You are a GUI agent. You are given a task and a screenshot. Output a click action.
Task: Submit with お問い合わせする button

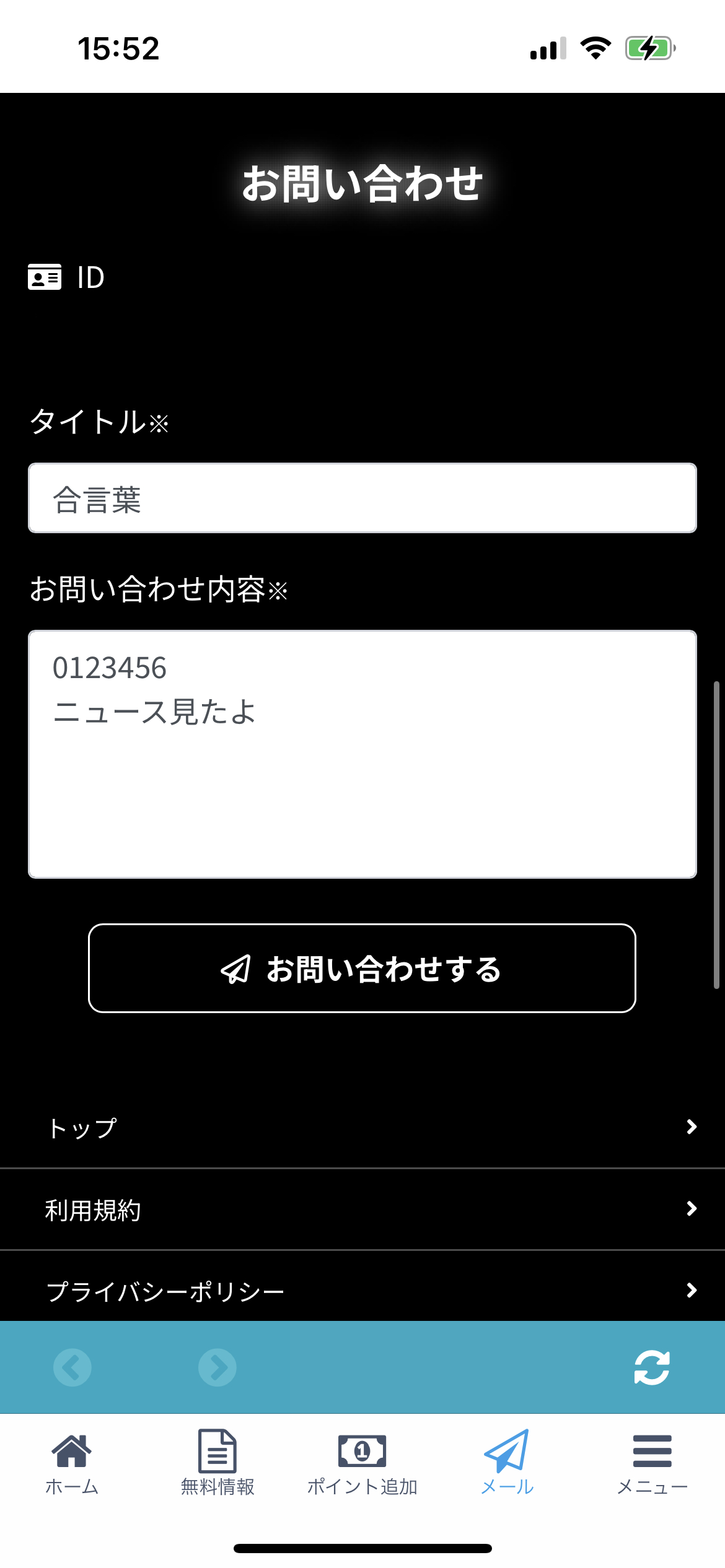click(362, 968)
